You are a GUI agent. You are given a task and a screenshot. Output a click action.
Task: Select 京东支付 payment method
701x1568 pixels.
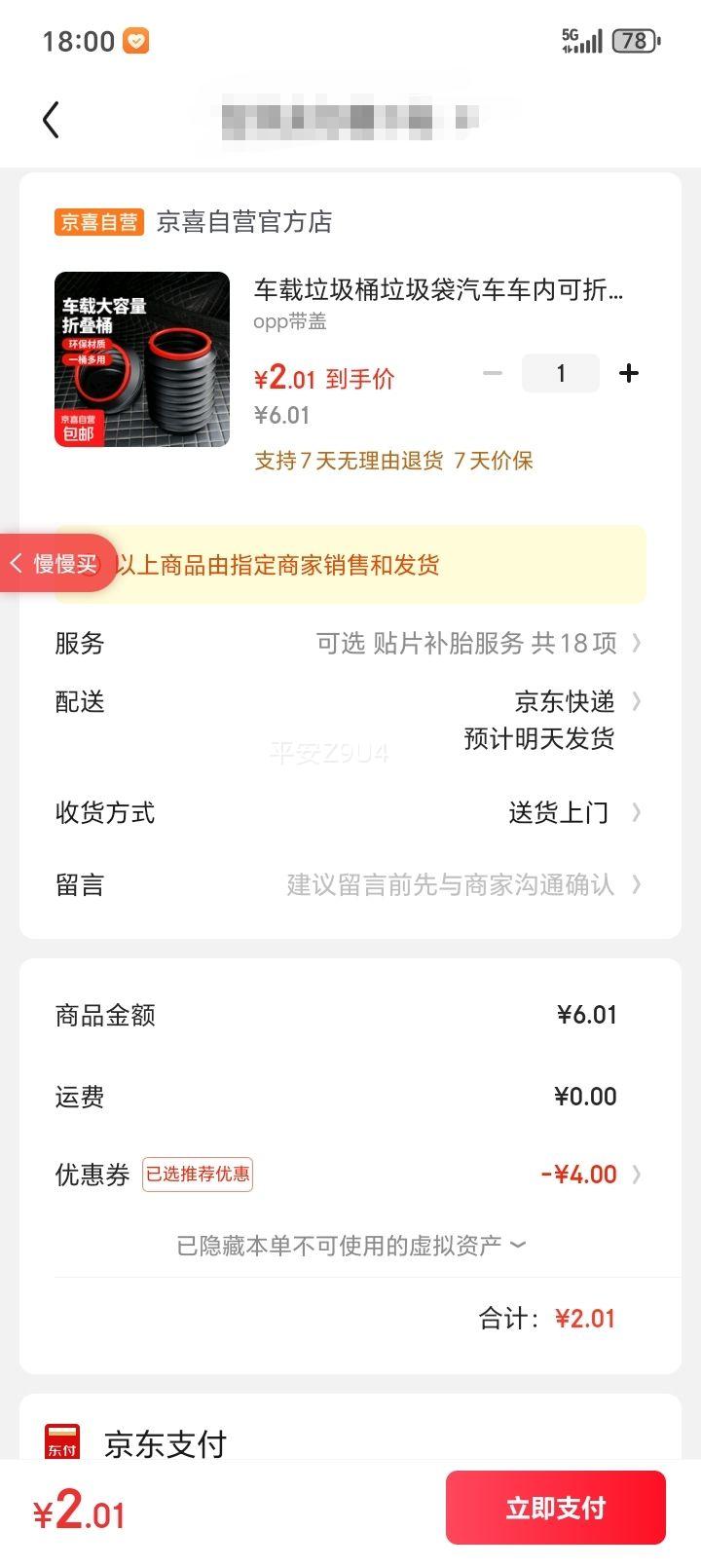click(350, 1443)
